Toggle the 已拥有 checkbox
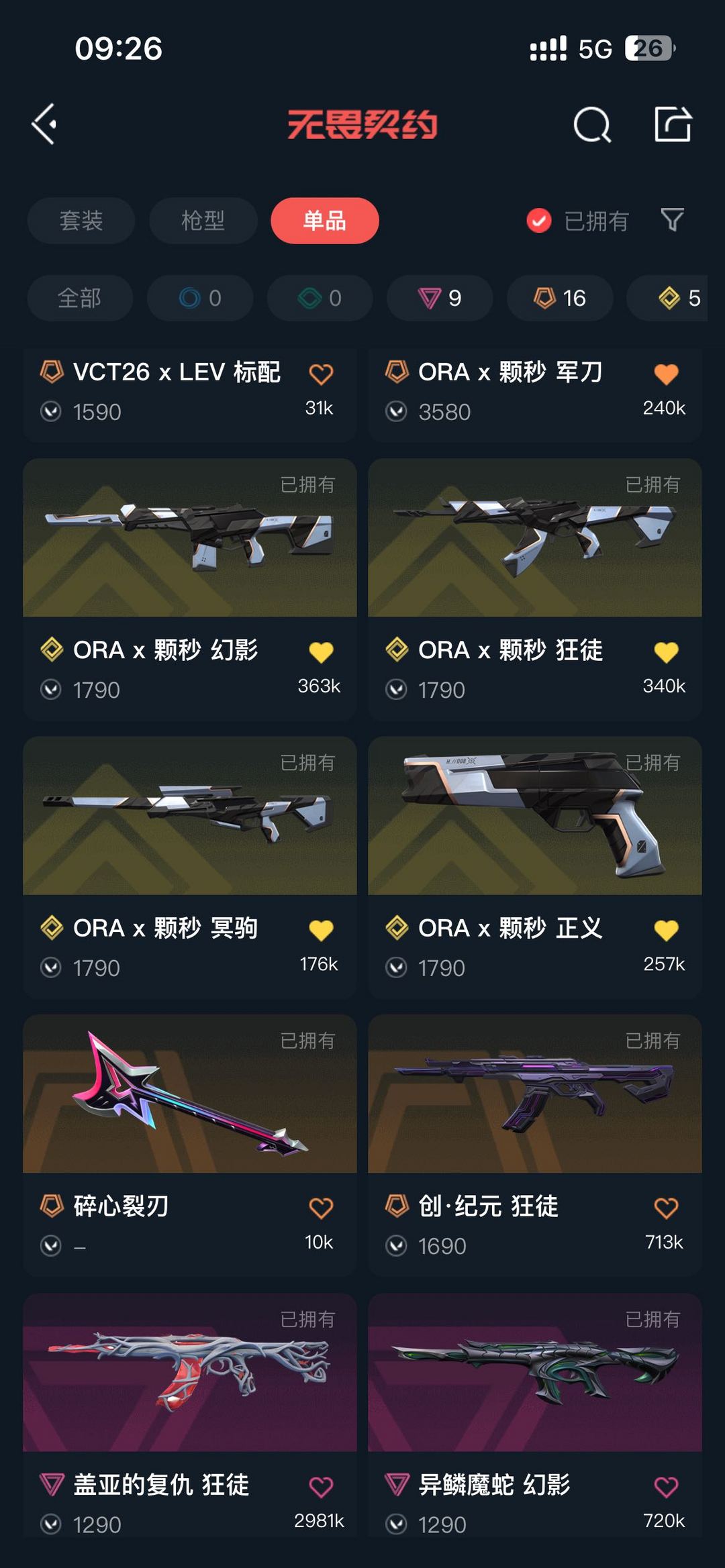 pos(539,221)
